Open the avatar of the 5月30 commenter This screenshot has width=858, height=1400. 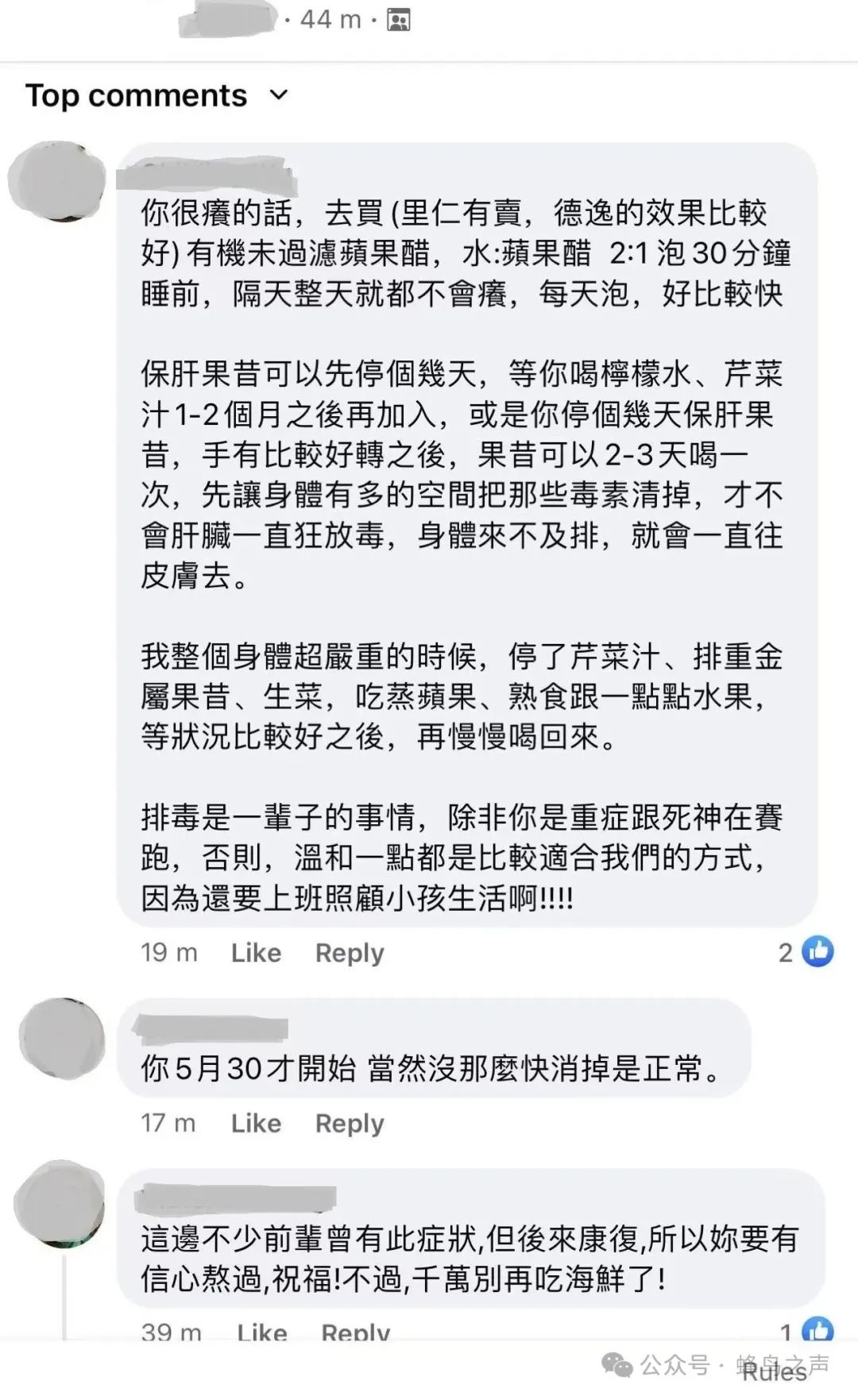[x=62, y=1038]
